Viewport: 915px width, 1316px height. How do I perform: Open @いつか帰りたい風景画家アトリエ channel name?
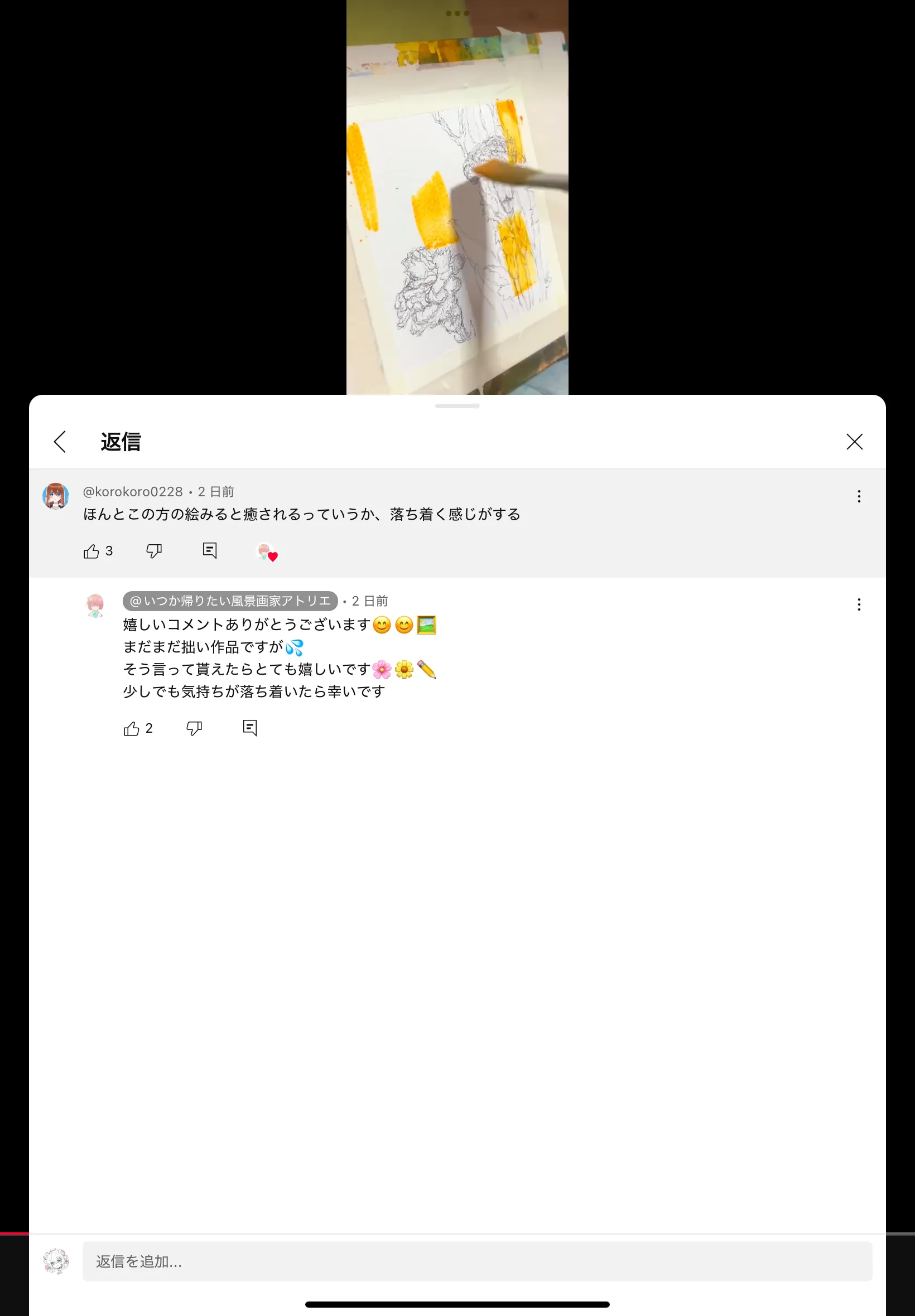[x=230, y=601]
